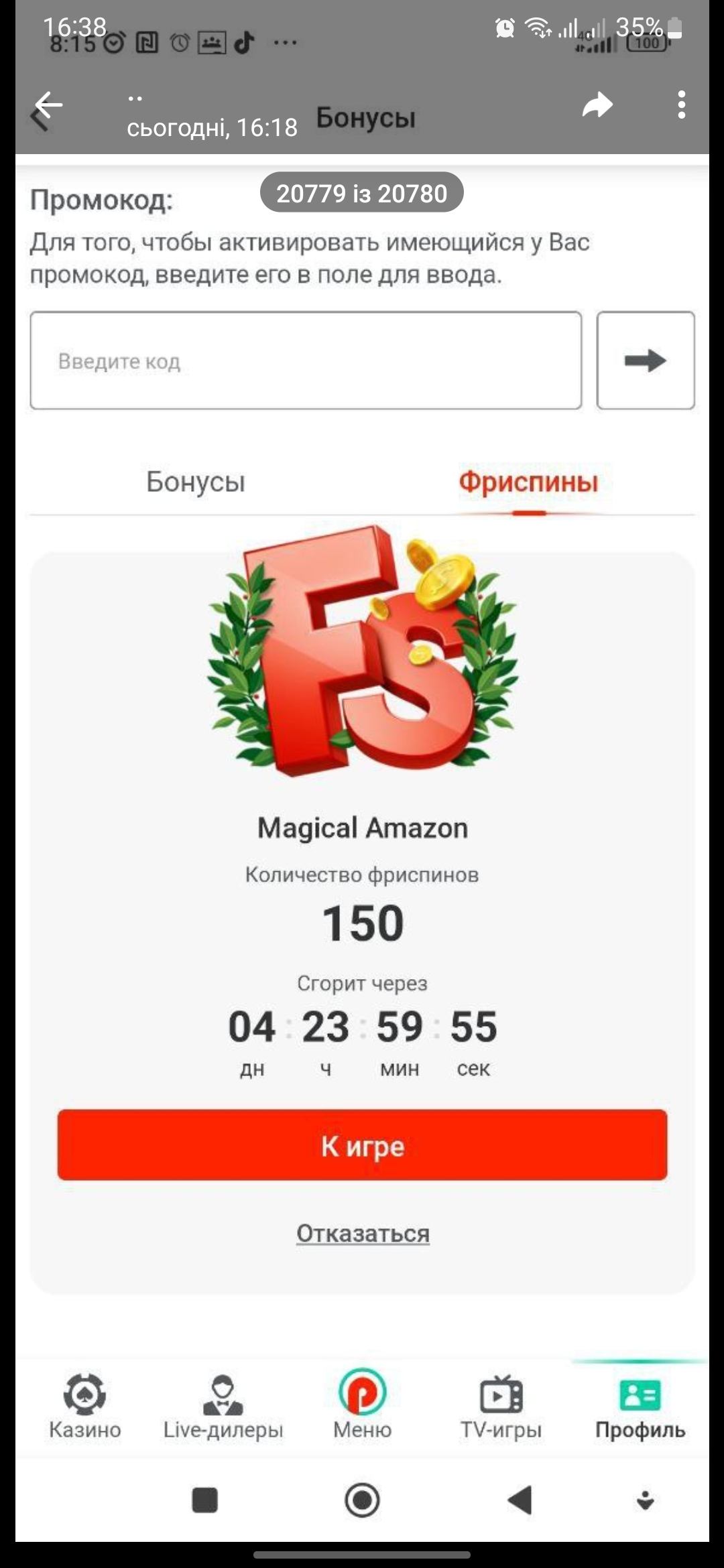Open the Меню tab
Screen dimensions: 724x1568
(x=362, y=1405)
